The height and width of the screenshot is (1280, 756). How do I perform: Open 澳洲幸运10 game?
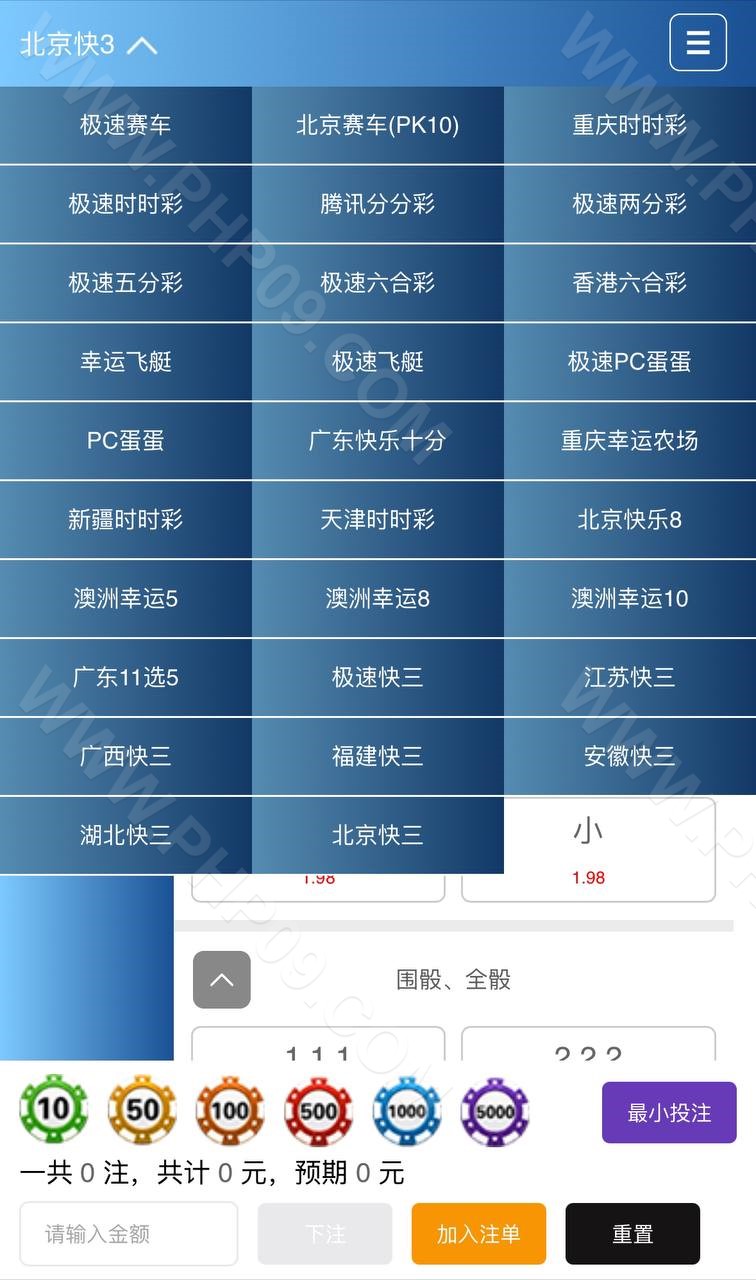click(630, 599)
